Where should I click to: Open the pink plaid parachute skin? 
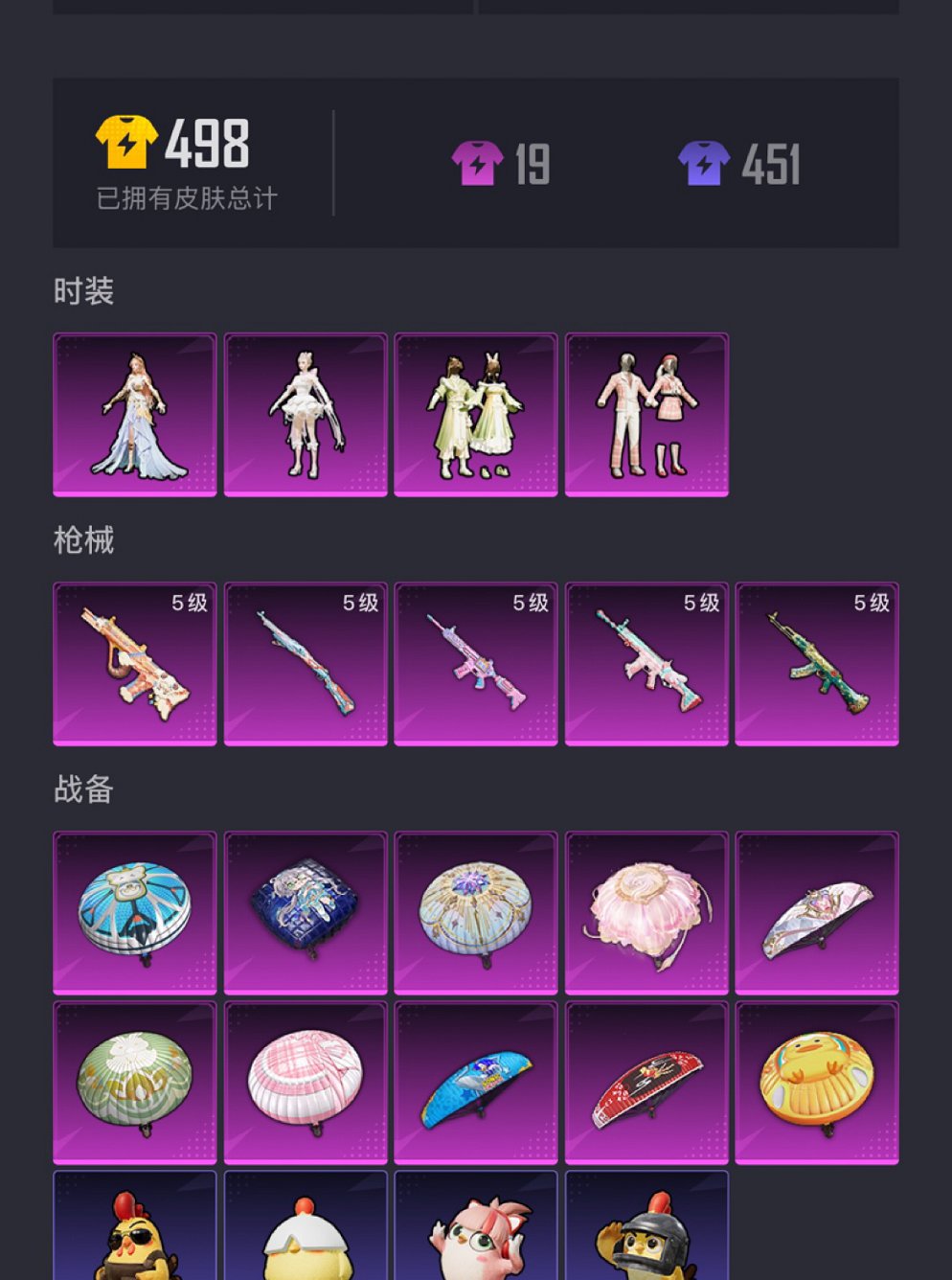tap(306, 1083)
